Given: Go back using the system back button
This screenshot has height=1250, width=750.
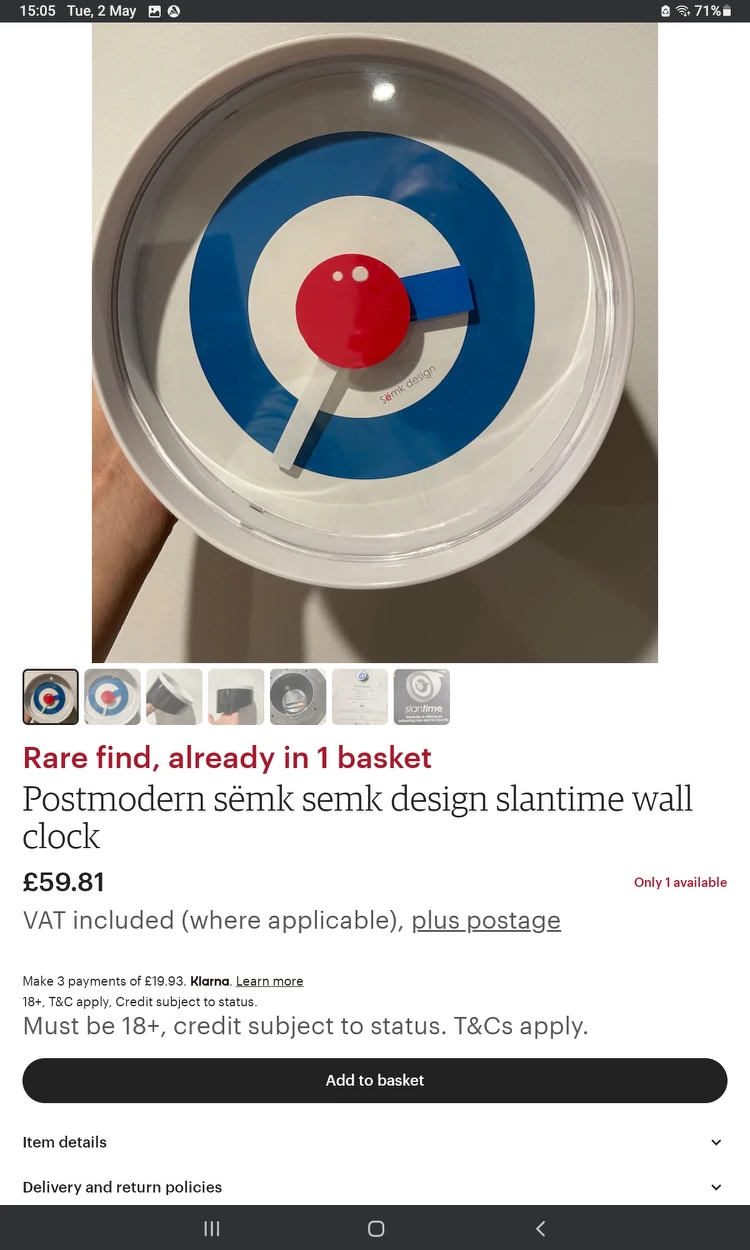Looking at the screenshot, I should click(540, 1229).
